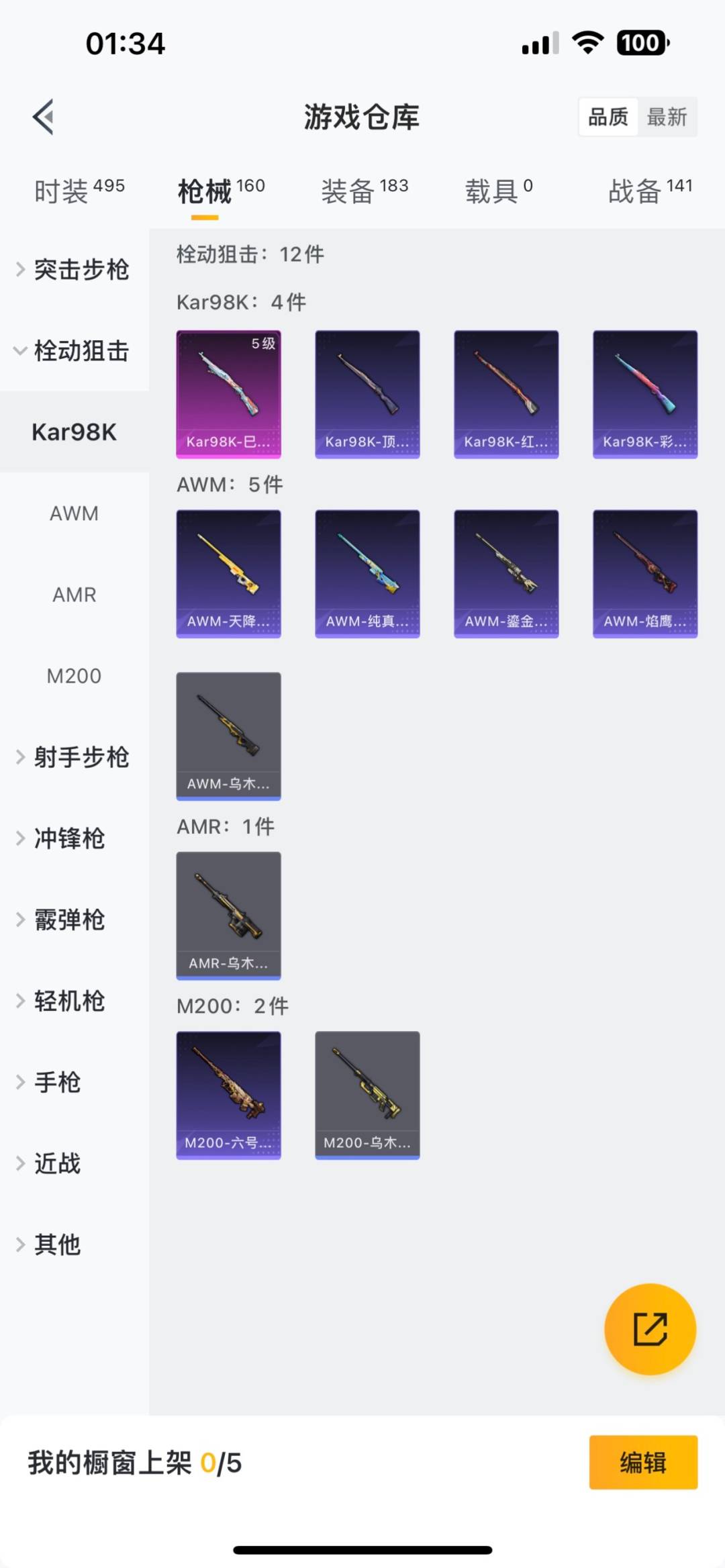Open the AWM-天降 skin tile

point(228,573)
